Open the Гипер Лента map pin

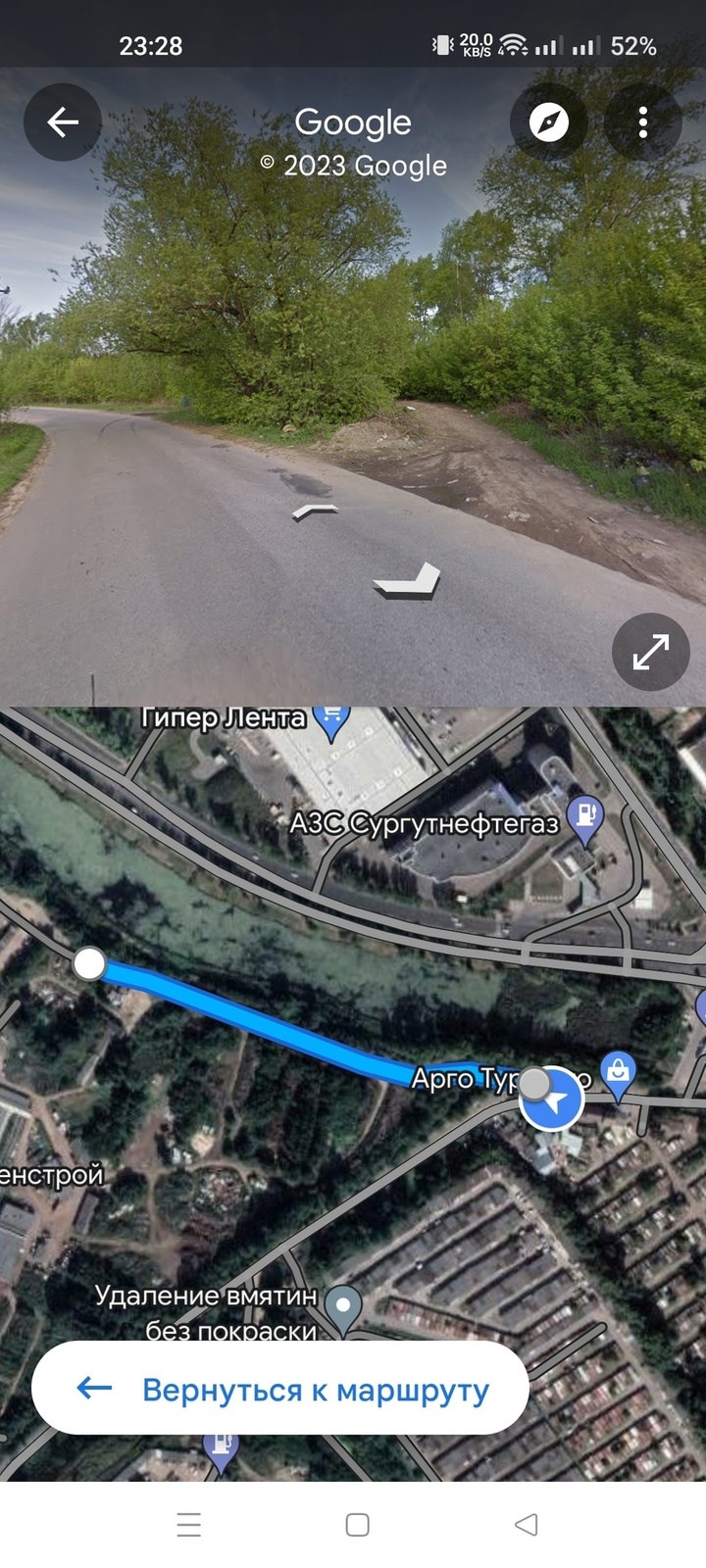pyautogui.click(x=333, y=720)
